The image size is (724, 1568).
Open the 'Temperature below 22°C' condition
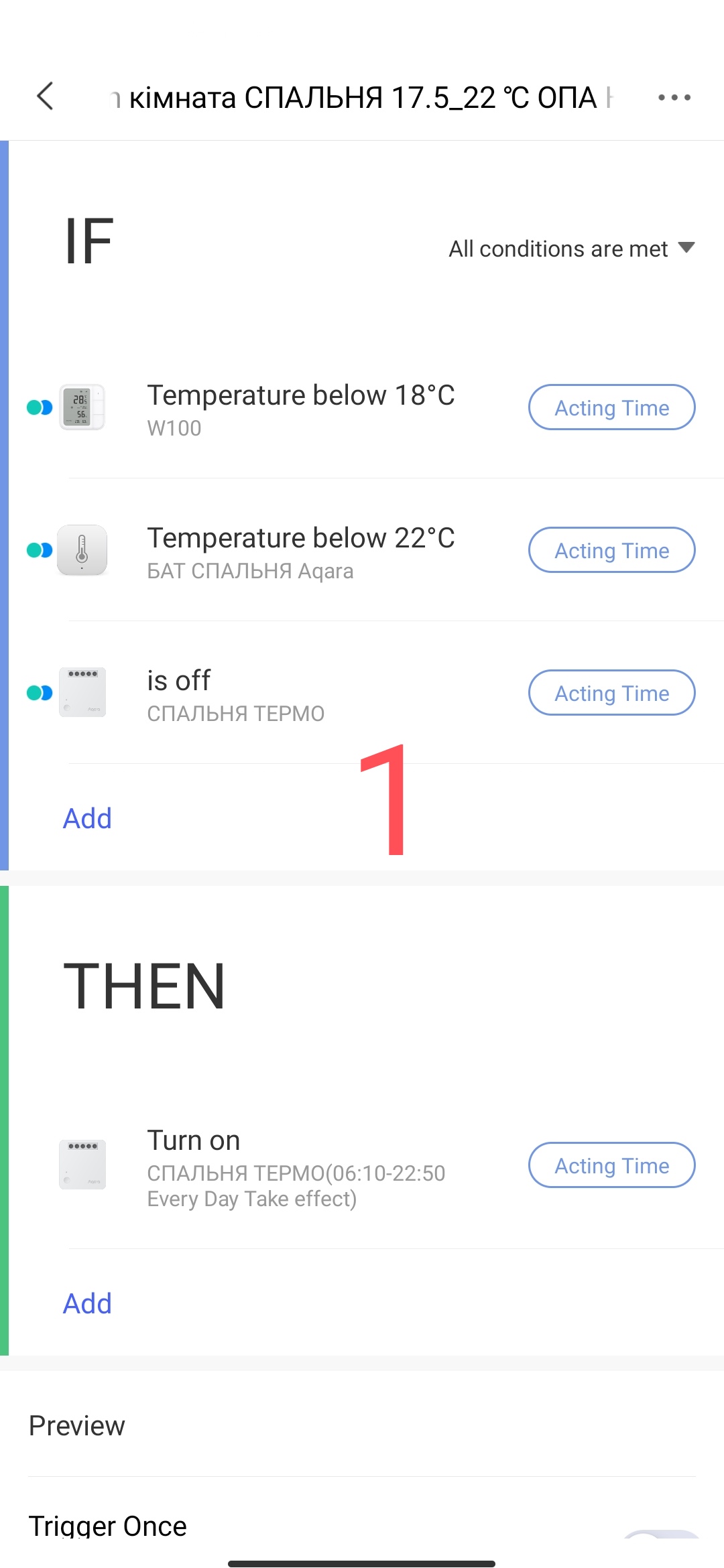pos(300,551)
